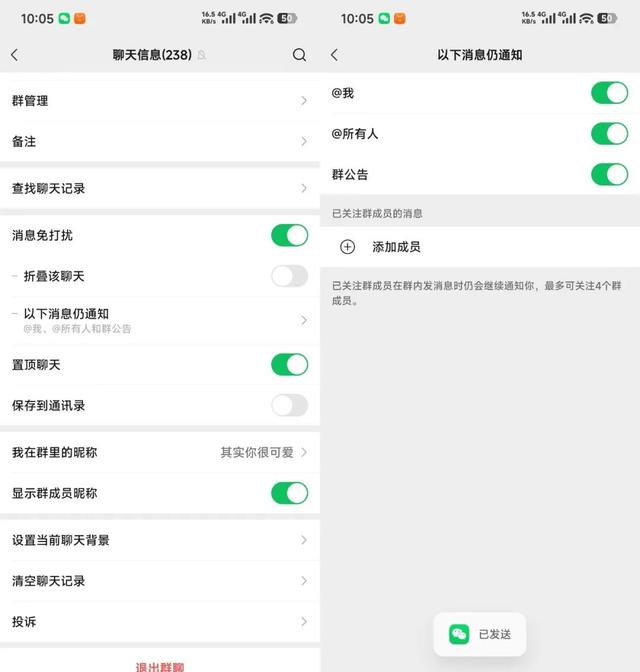Enable 保存到通讯录
Viewport: 640px width, 672px height.
coord(289,405)
